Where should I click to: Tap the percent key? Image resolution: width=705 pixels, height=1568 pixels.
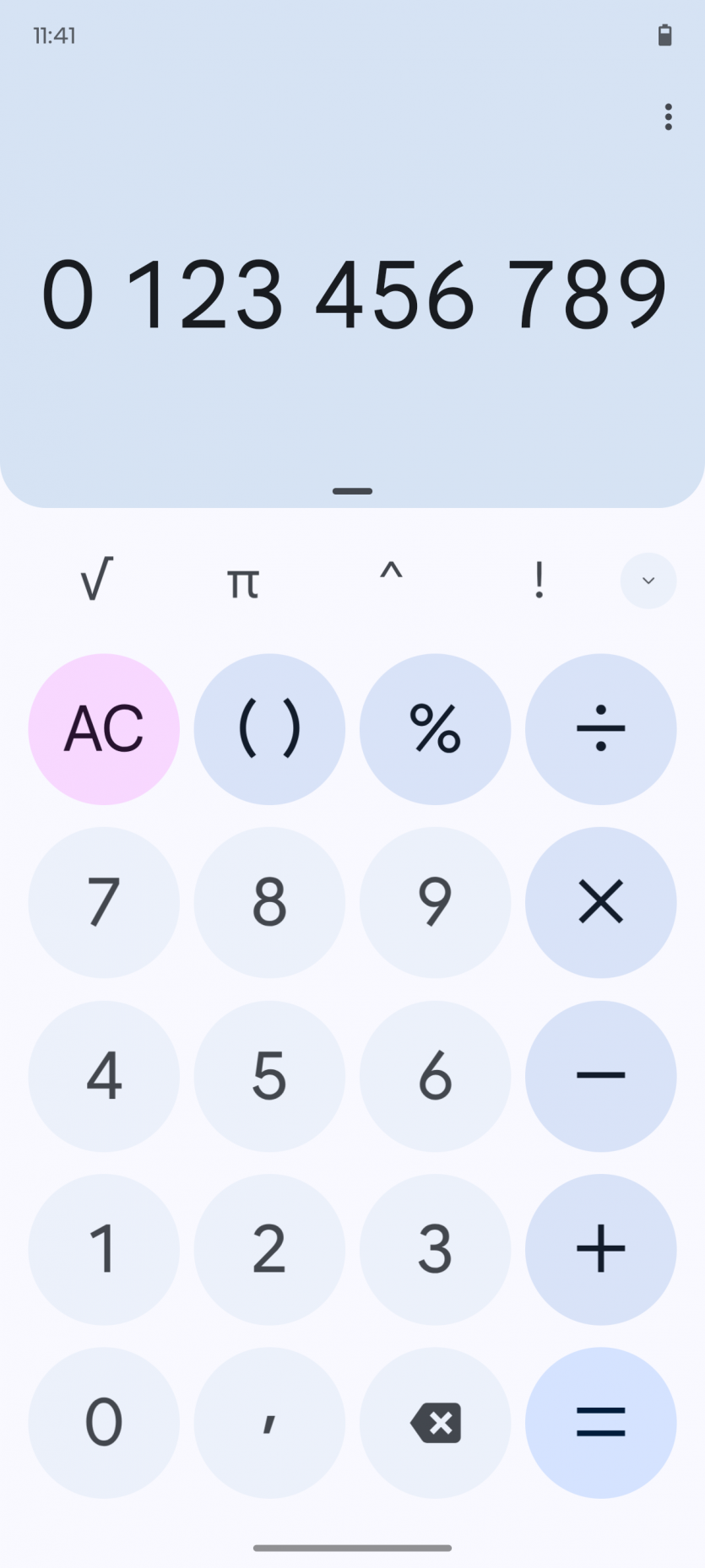point(435,729)
